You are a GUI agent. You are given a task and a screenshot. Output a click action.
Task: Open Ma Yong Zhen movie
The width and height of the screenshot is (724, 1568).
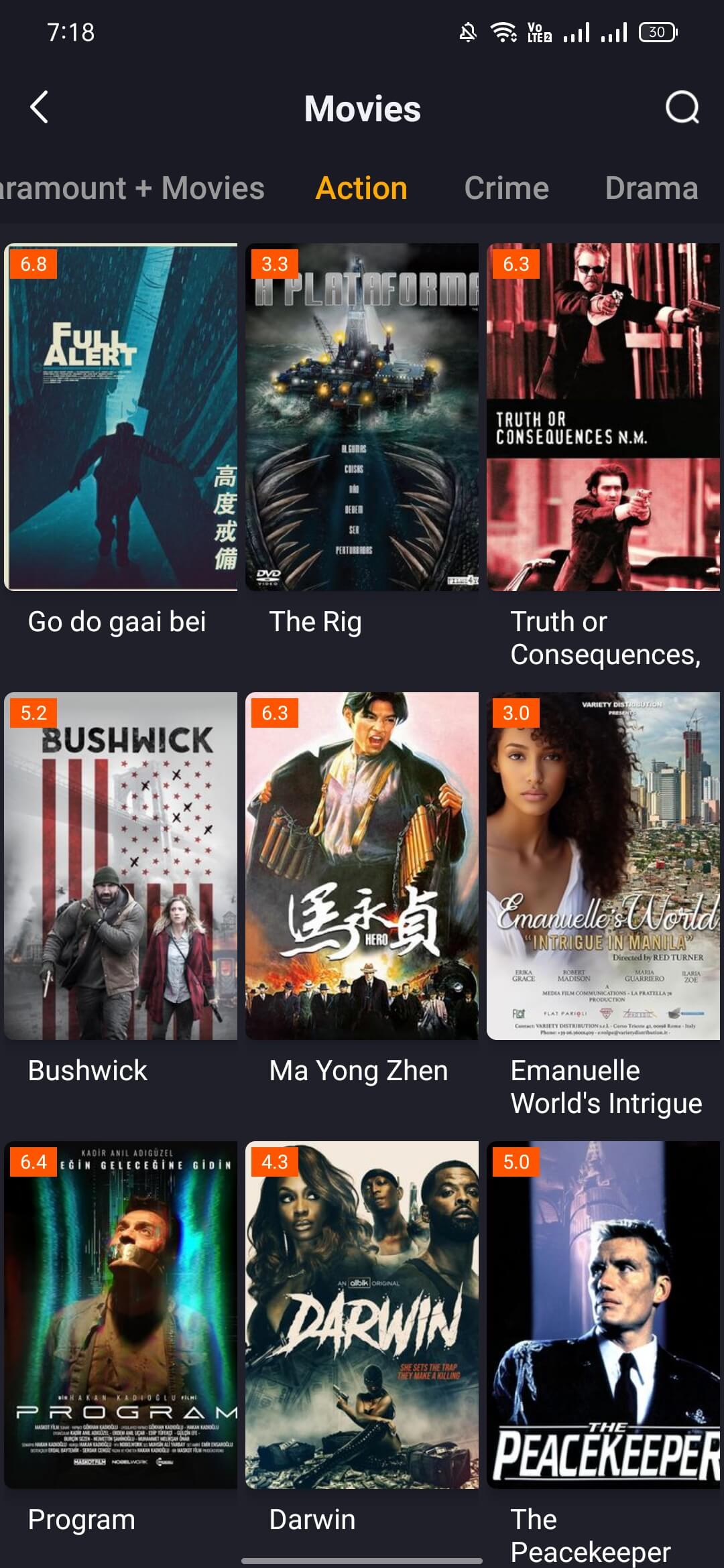(362, 866)
